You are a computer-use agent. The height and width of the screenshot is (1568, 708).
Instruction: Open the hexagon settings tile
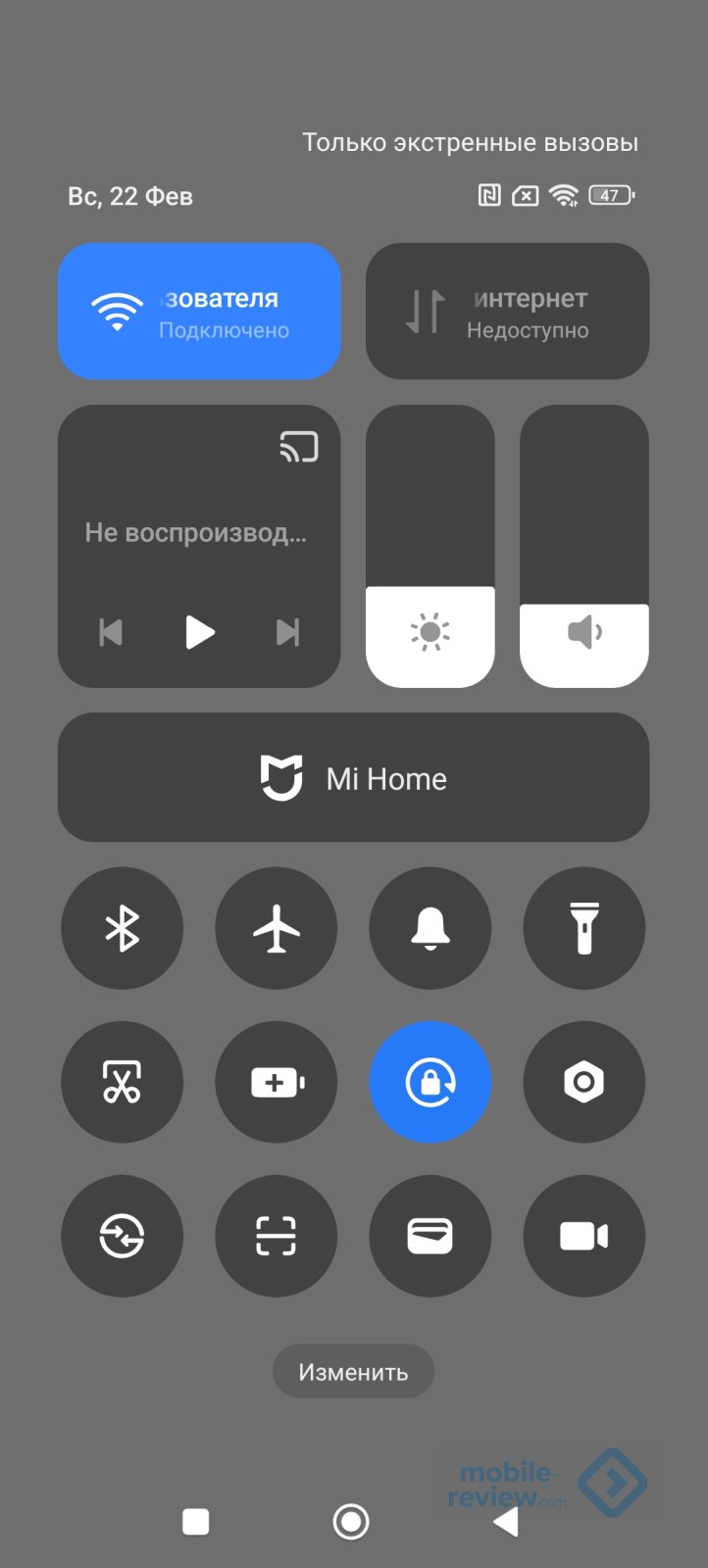pos(584,1082)
